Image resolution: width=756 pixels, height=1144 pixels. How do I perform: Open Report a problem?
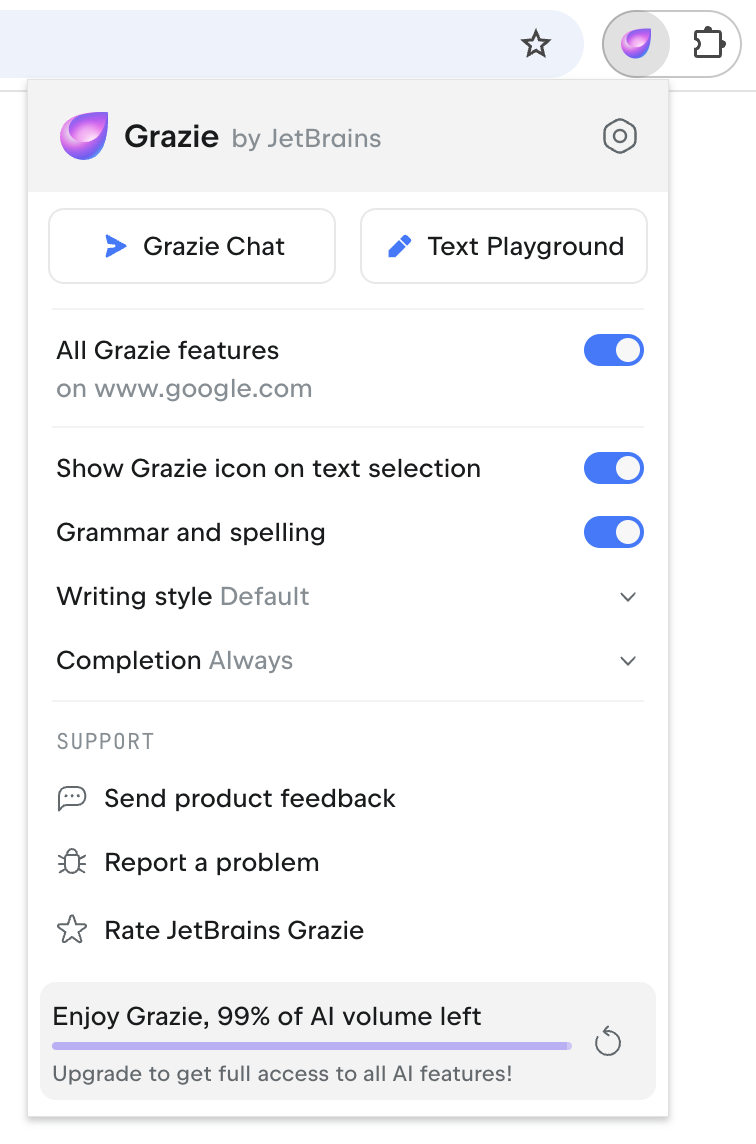pos(211,862)
